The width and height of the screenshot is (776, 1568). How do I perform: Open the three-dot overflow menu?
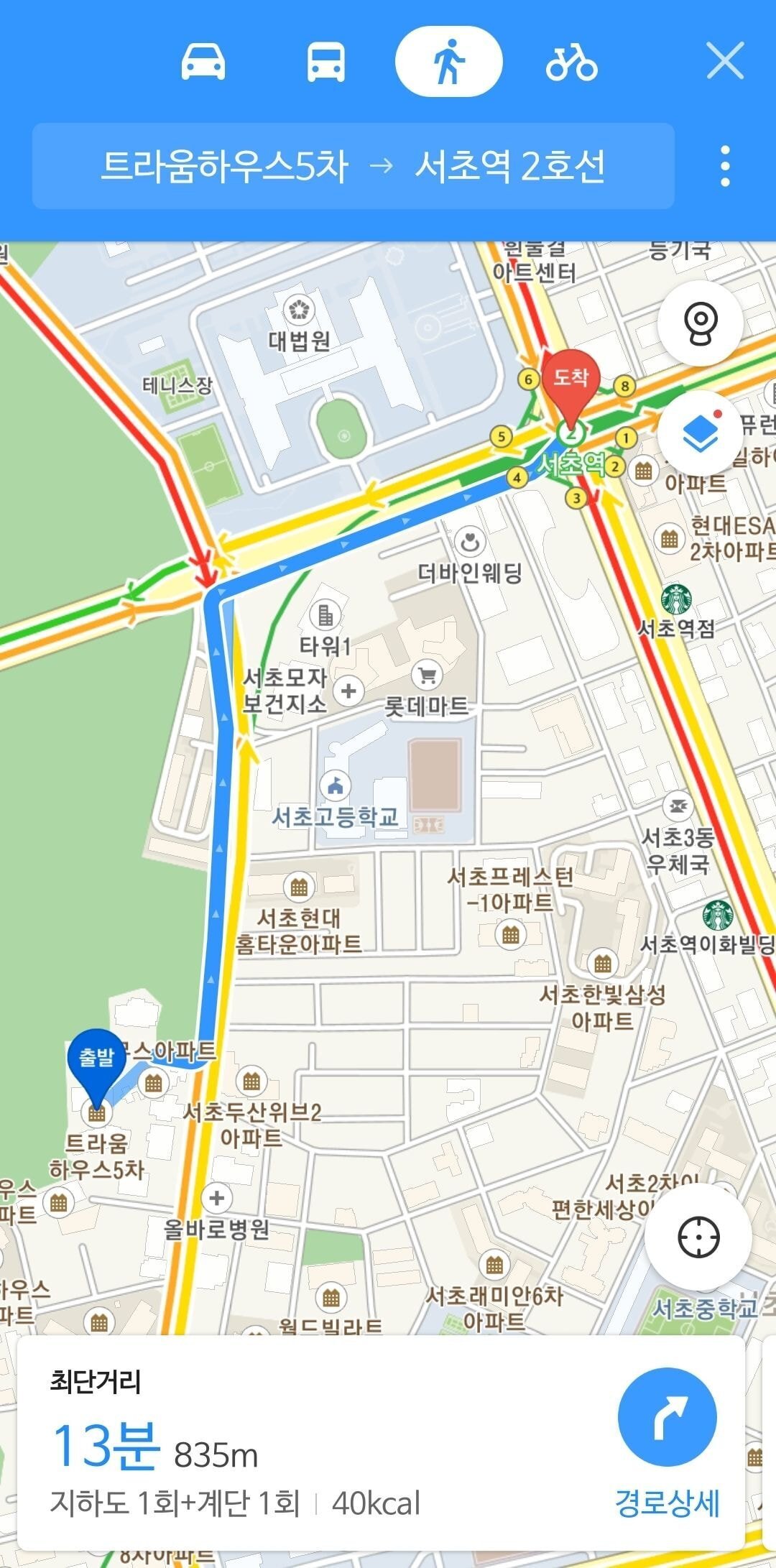pos(725,166)
